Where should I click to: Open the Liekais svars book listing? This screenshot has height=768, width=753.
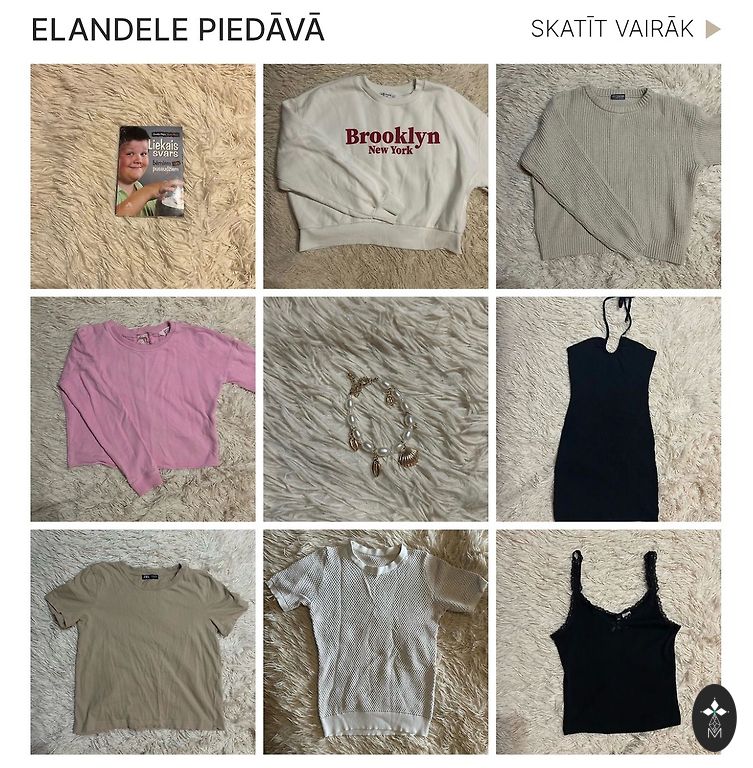tap(143, 176)
